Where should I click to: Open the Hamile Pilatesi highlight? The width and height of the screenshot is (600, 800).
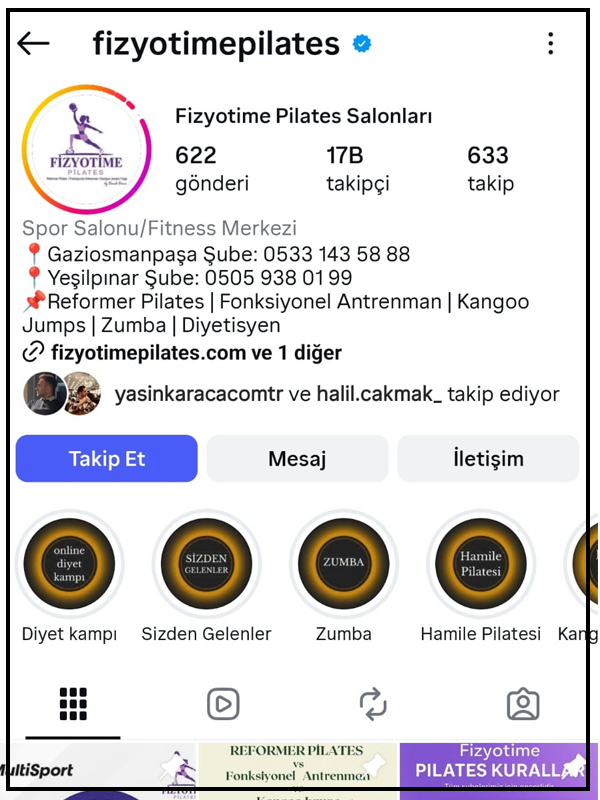click(x=480, y=564)
